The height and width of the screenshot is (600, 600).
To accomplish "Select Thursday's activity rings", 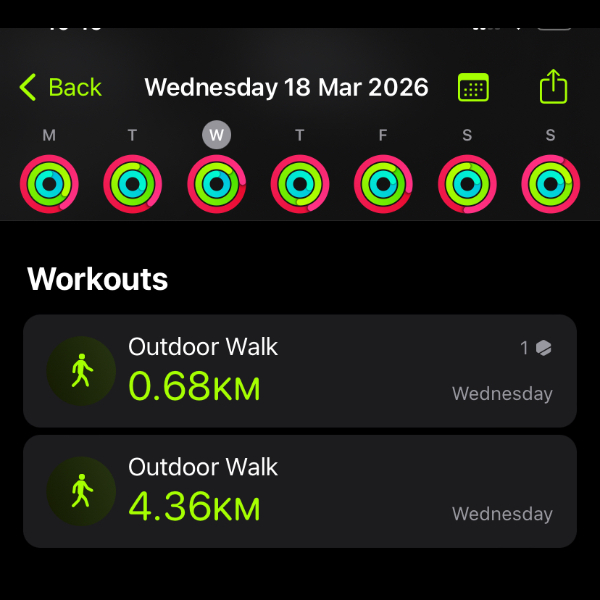I will [x=300, y=184].
